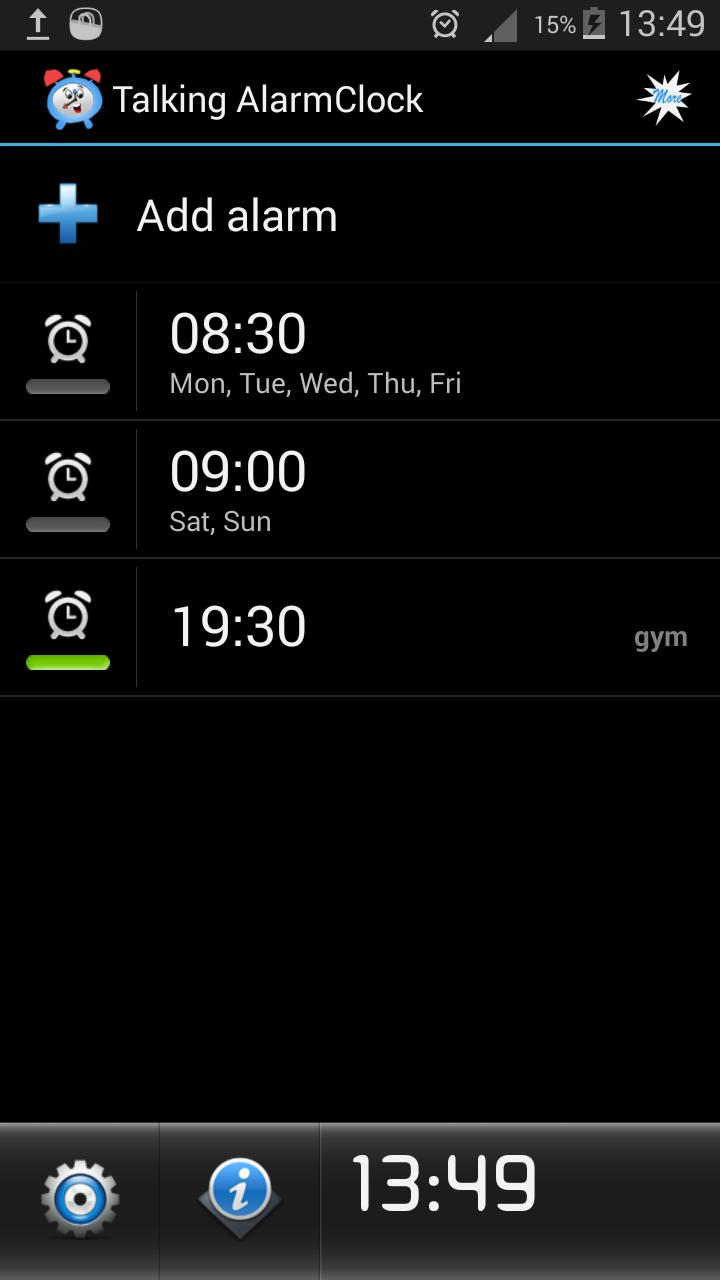Open the More starburst icon
Screen dimensions: 720x1280
click(x=664, y=98)
